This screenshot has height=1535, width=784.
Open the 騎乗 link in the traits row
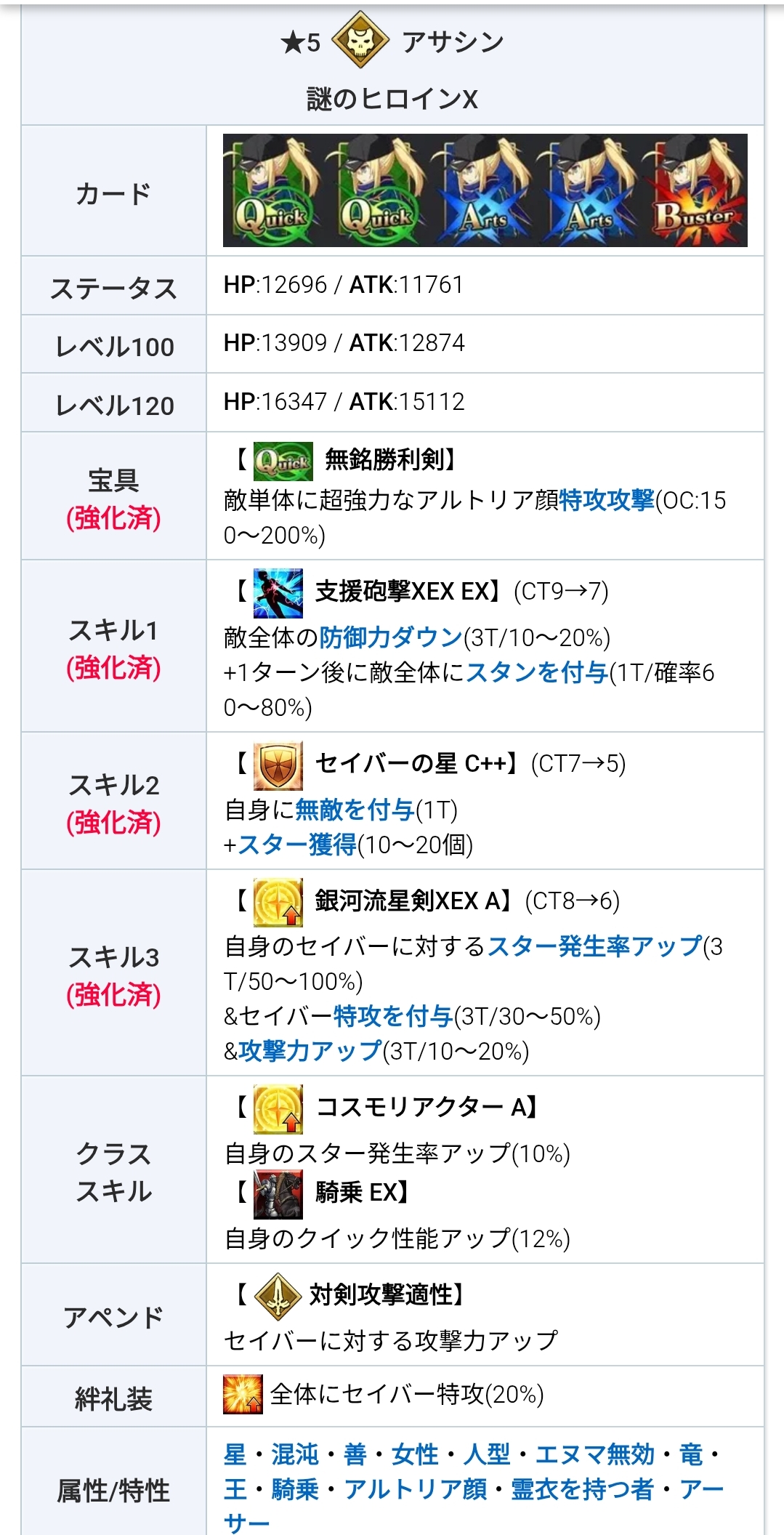(295, 1489)
